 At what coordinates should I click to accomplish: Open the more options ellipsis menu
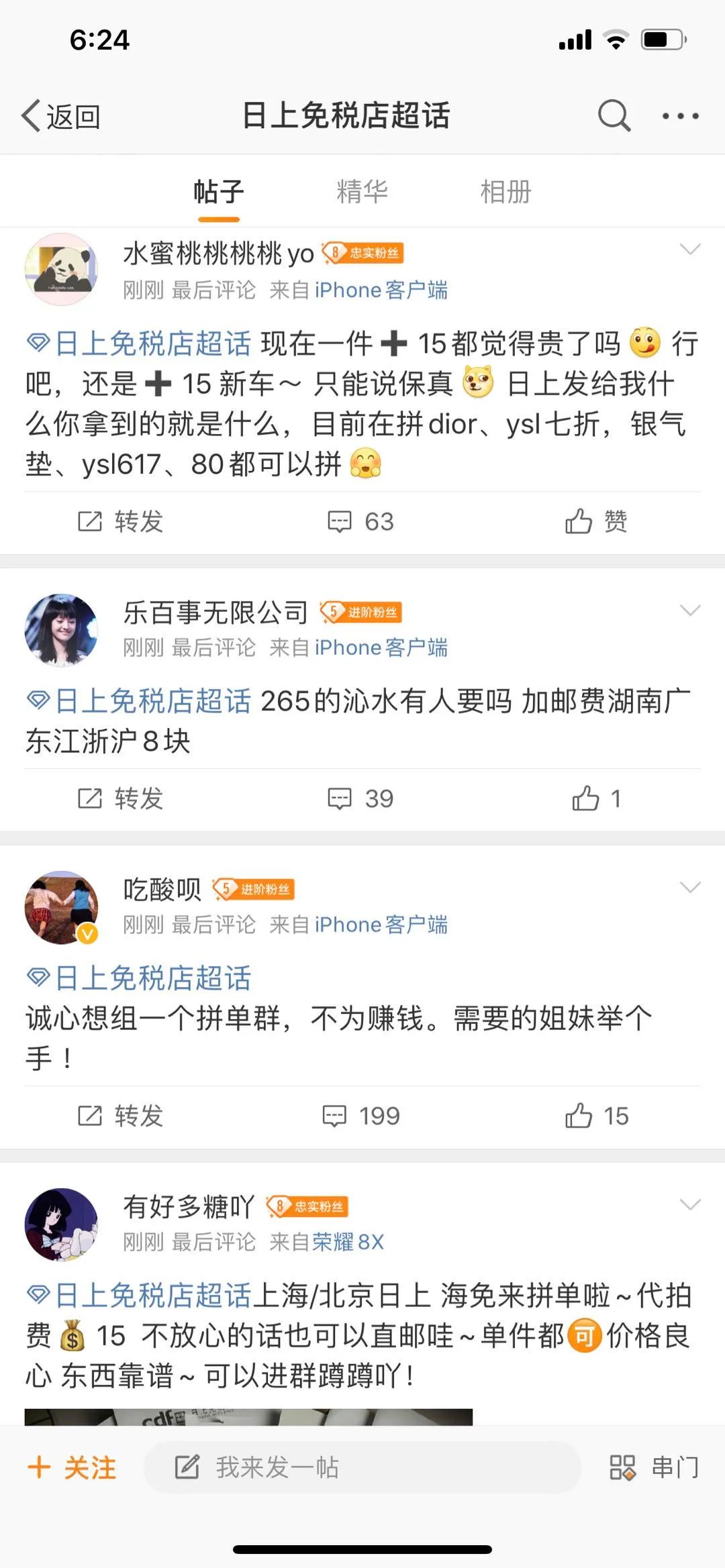(x=679, y=115)
